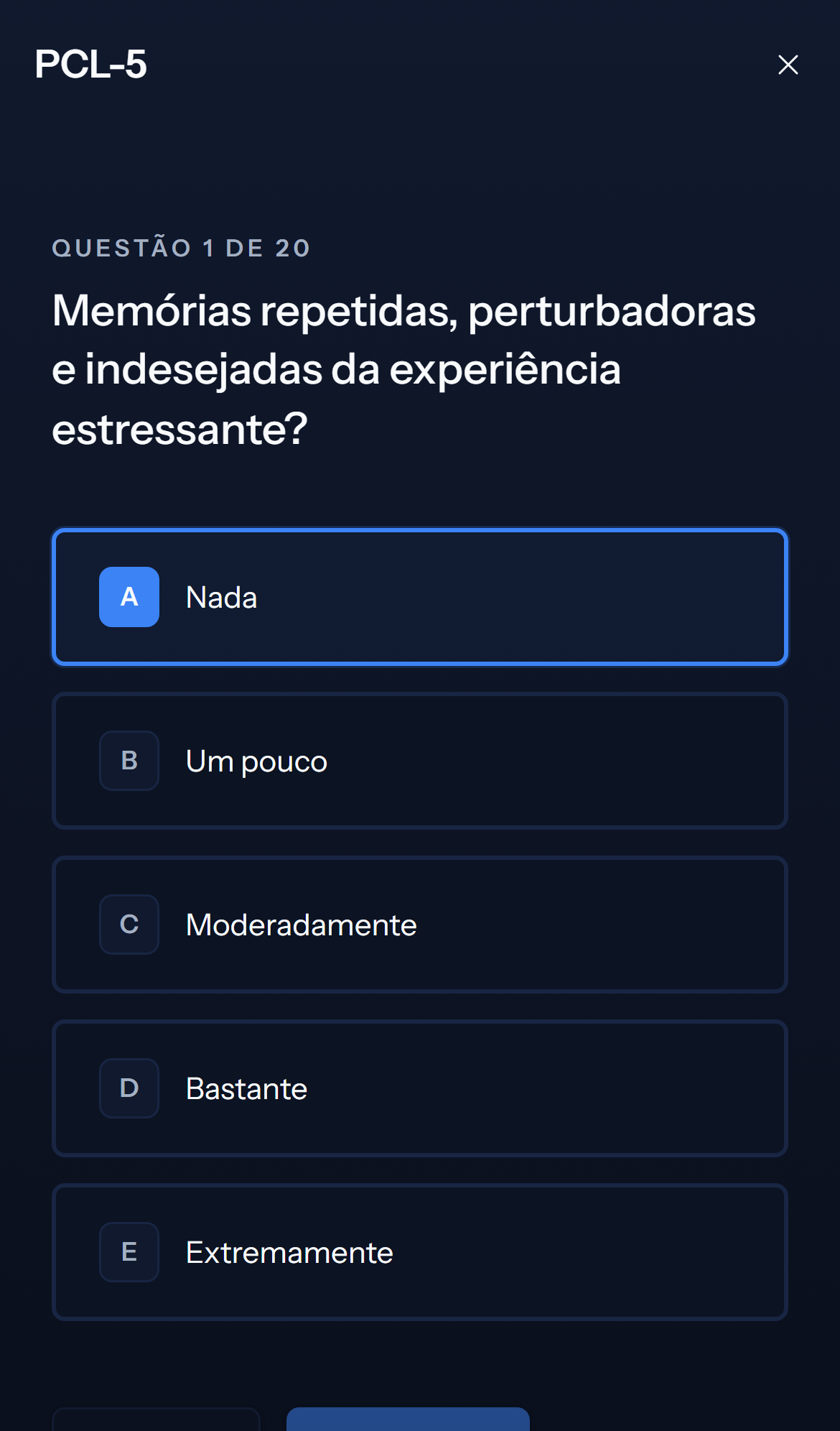Close the PCL-5 questionnaire with the X icon
Image resolution: width=840 pixels, height=1431 pixels.
(x=788, y=65)
